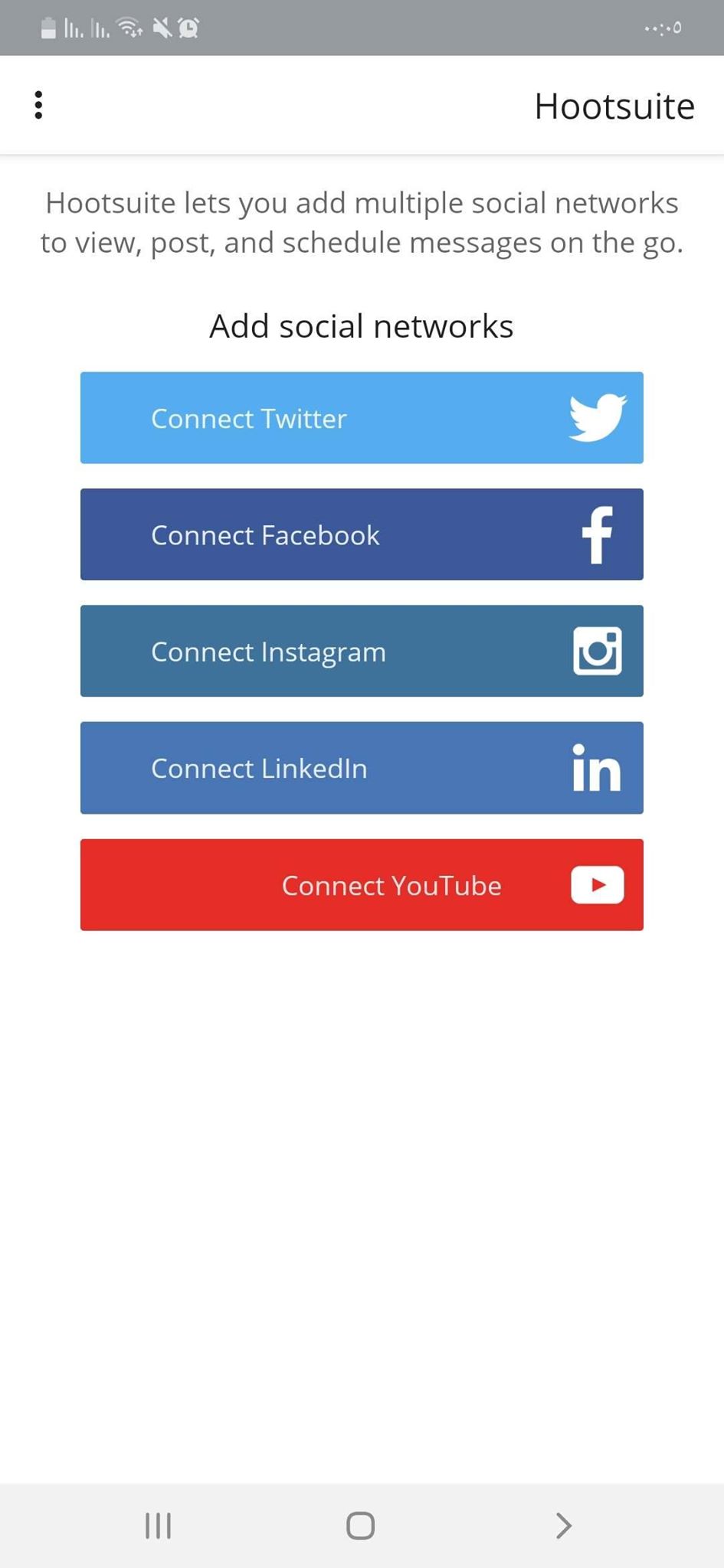
Task: Connect a Twitter account
Action: pyautogui.click(x=362, y=418)
